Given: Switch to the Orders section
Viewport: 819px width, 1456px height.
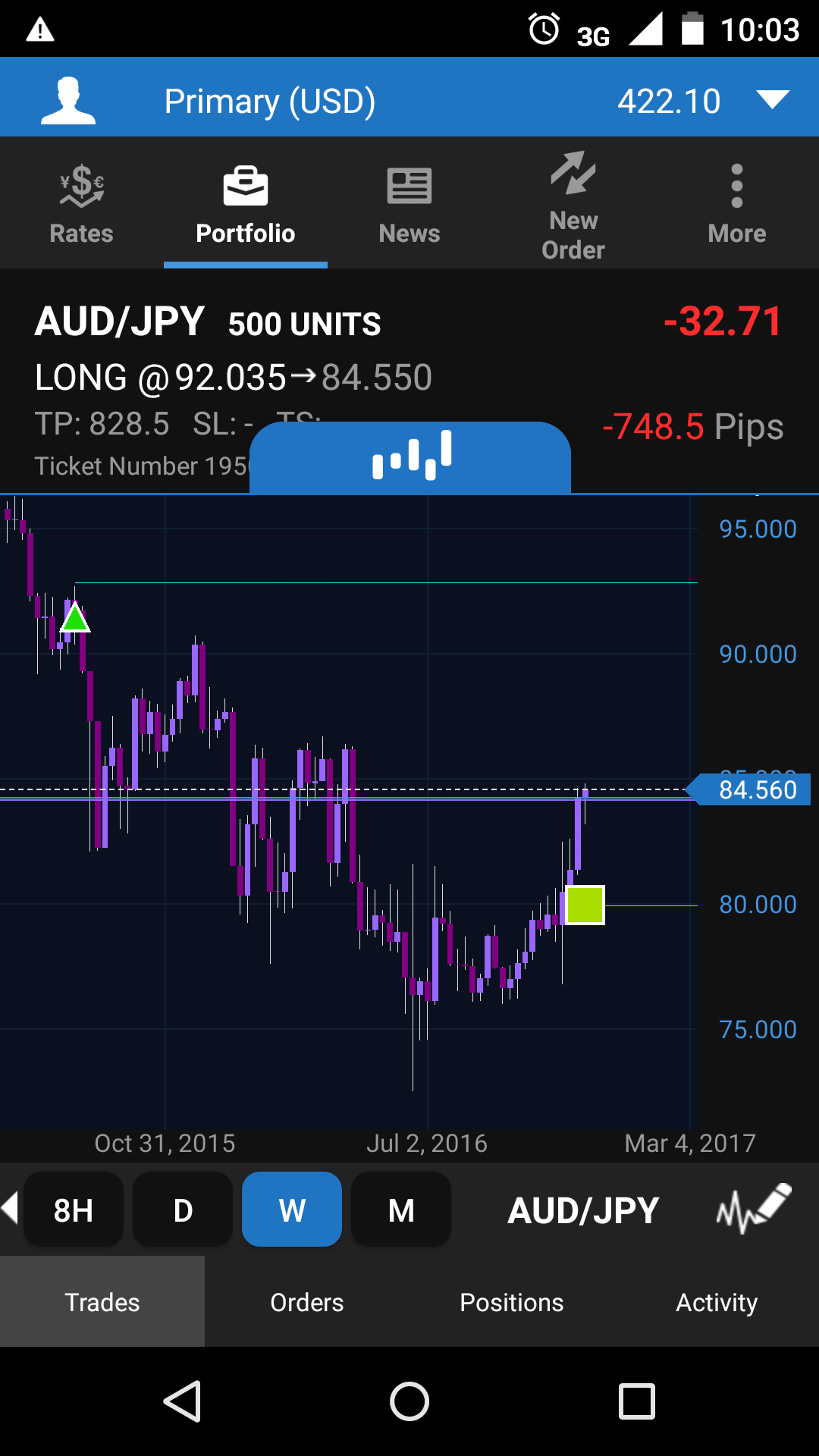Looking at the screenshot, I should [x=307, y=1302].
